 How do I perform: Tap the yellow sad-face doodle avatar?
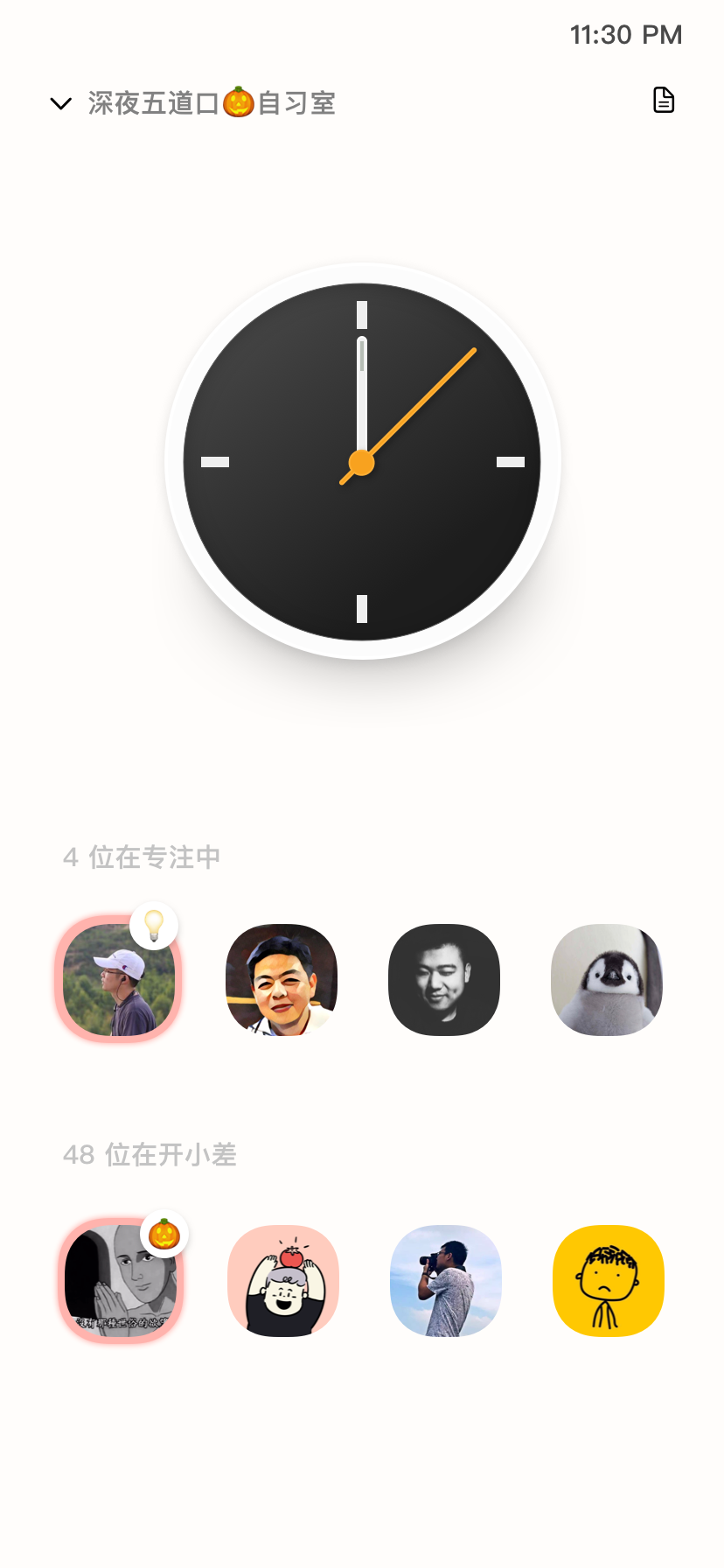(609, 1281)
